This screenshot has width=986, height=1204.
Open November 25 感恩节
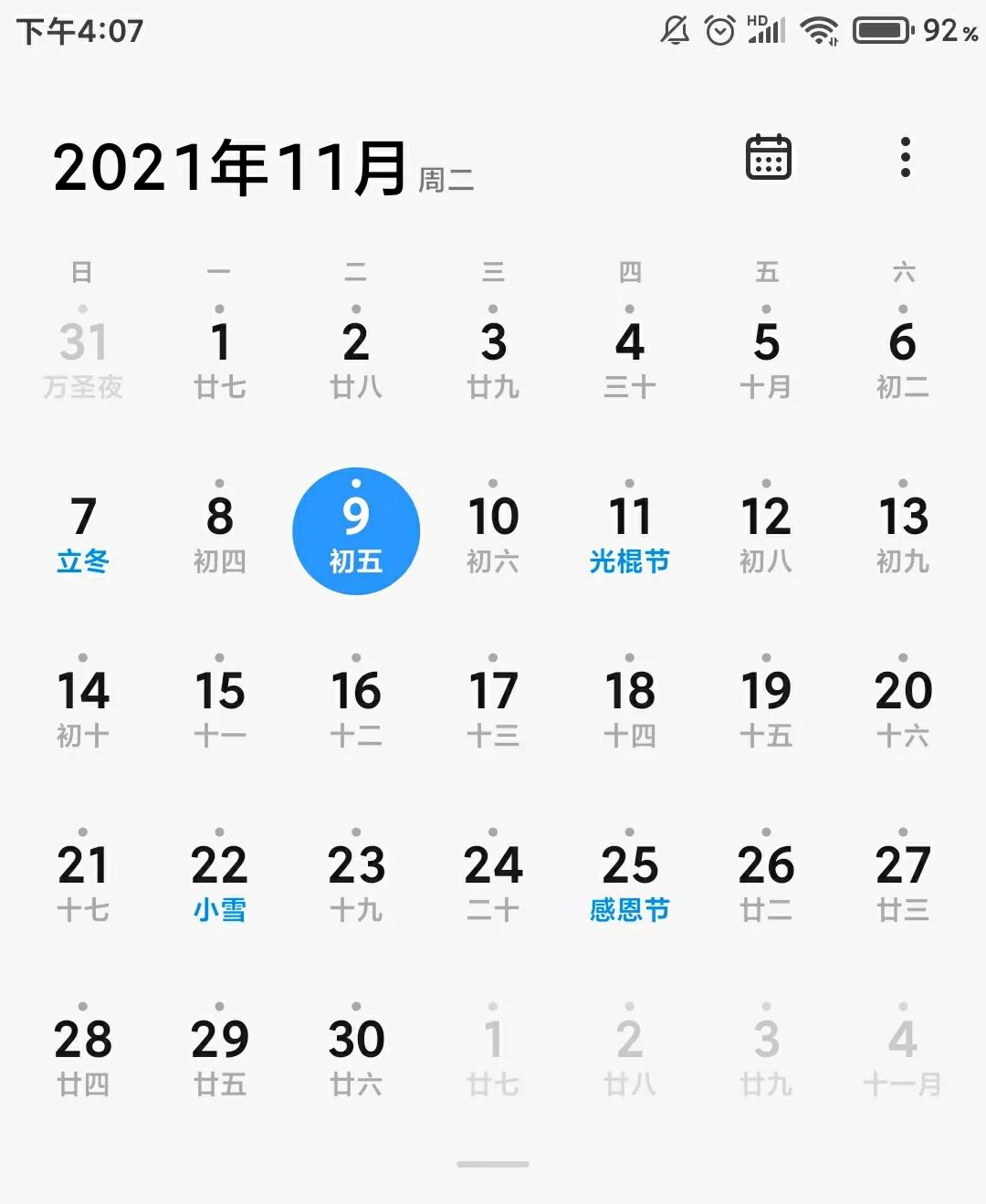(629, 881)
